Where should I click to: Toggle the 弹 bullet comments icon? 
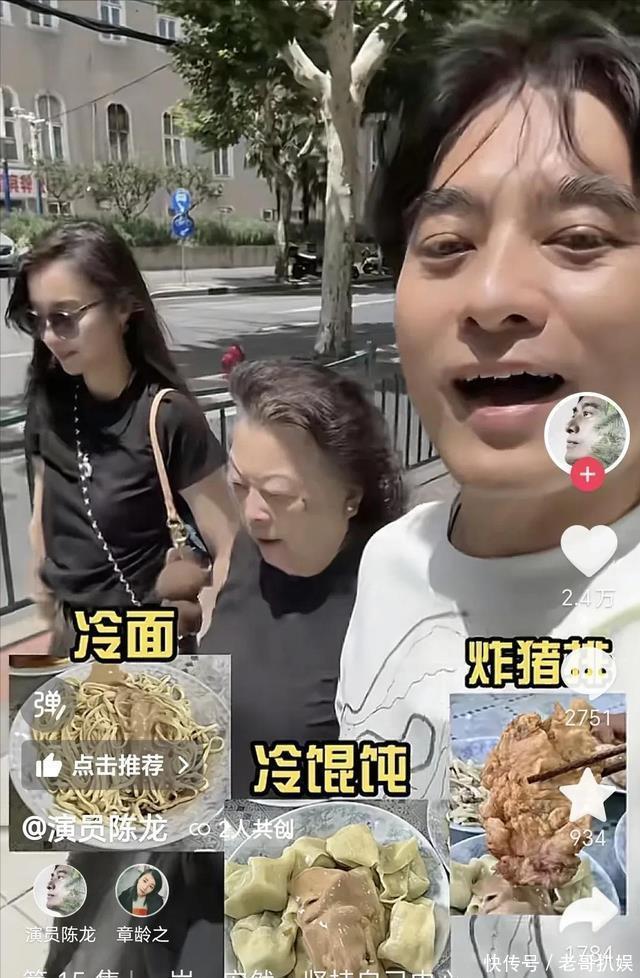pyautogui.click(x=49, y=706)
